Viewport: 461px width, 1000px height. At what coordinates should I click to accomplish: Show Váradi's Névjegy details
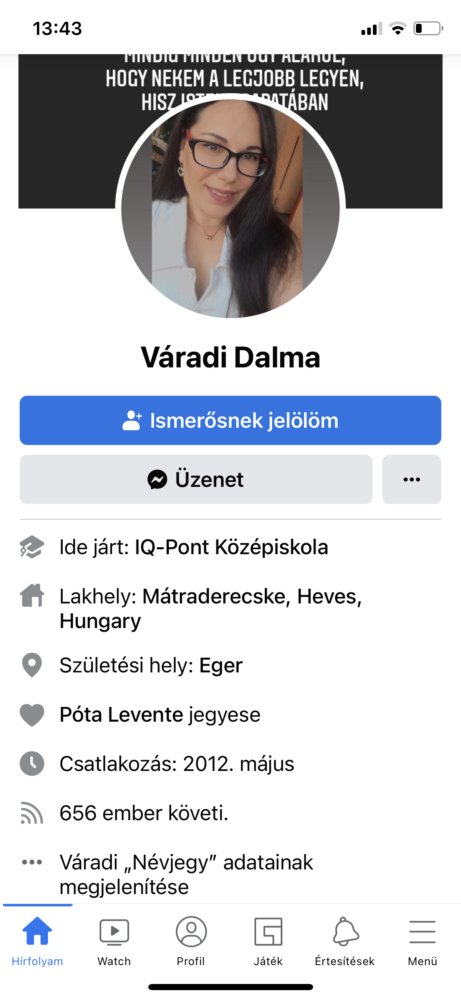(x=186, y=874)
